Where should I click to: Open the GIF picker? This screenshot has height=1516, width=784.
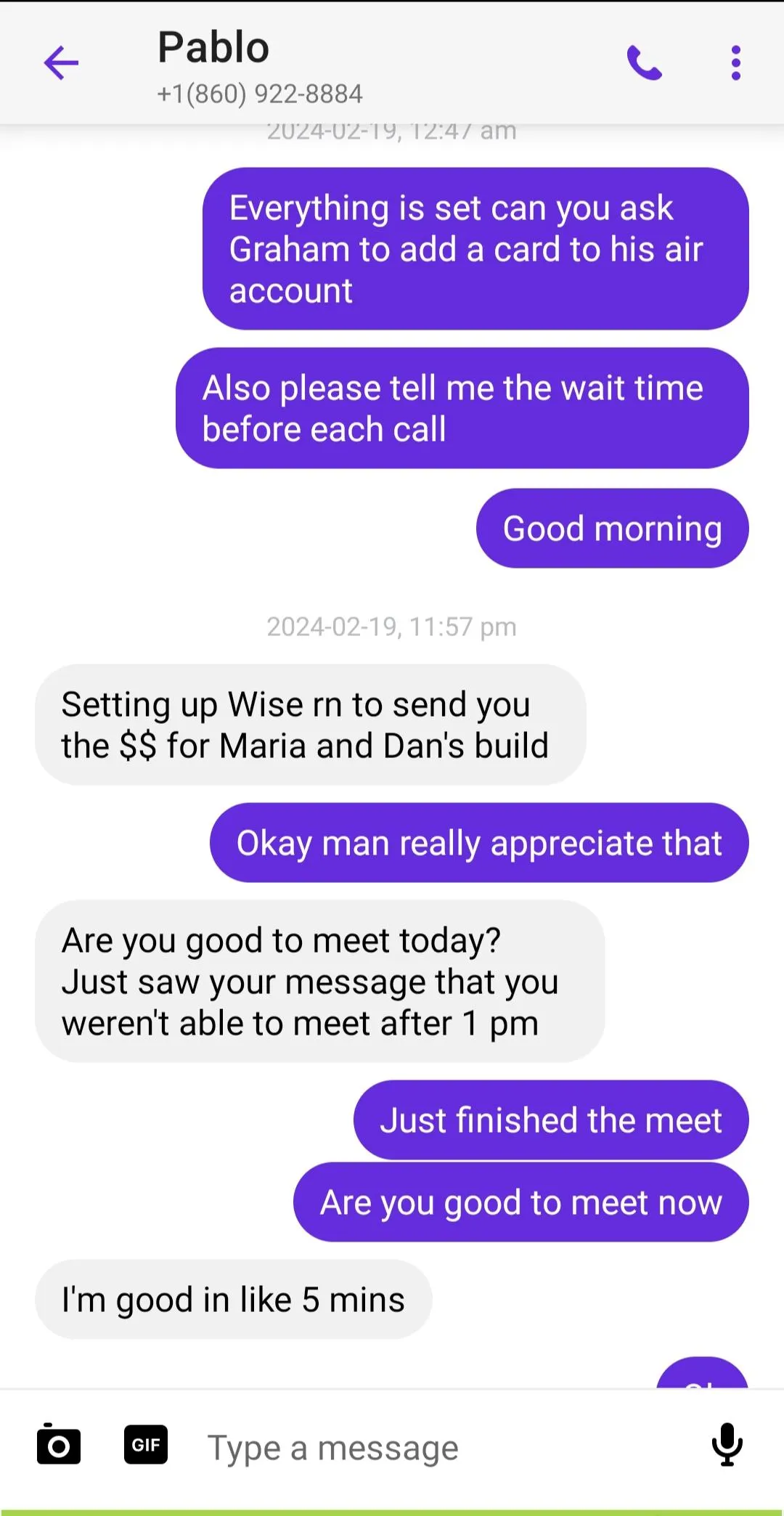[146, 1445]
